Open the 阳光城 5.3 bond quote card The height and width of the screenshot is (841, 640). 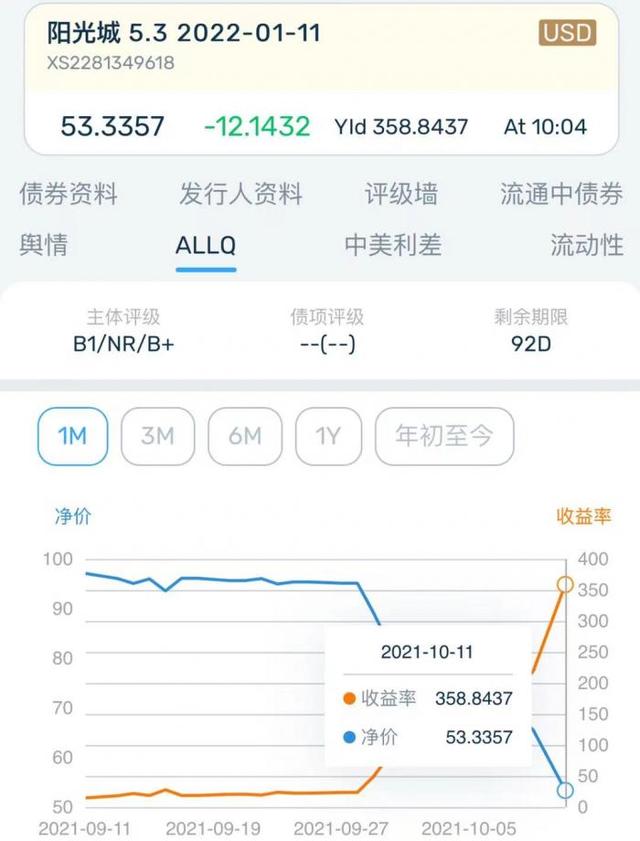point(320,78)
